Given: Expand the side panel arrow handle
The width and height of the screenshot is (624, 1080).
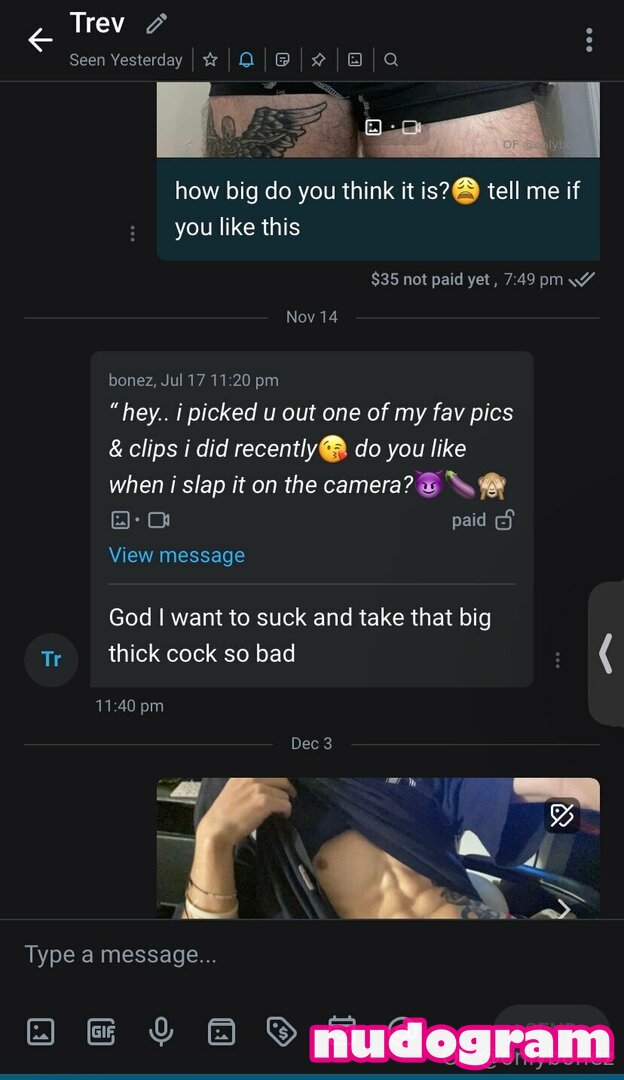Looking at the screenshot, I should click(x=605, y=654).
